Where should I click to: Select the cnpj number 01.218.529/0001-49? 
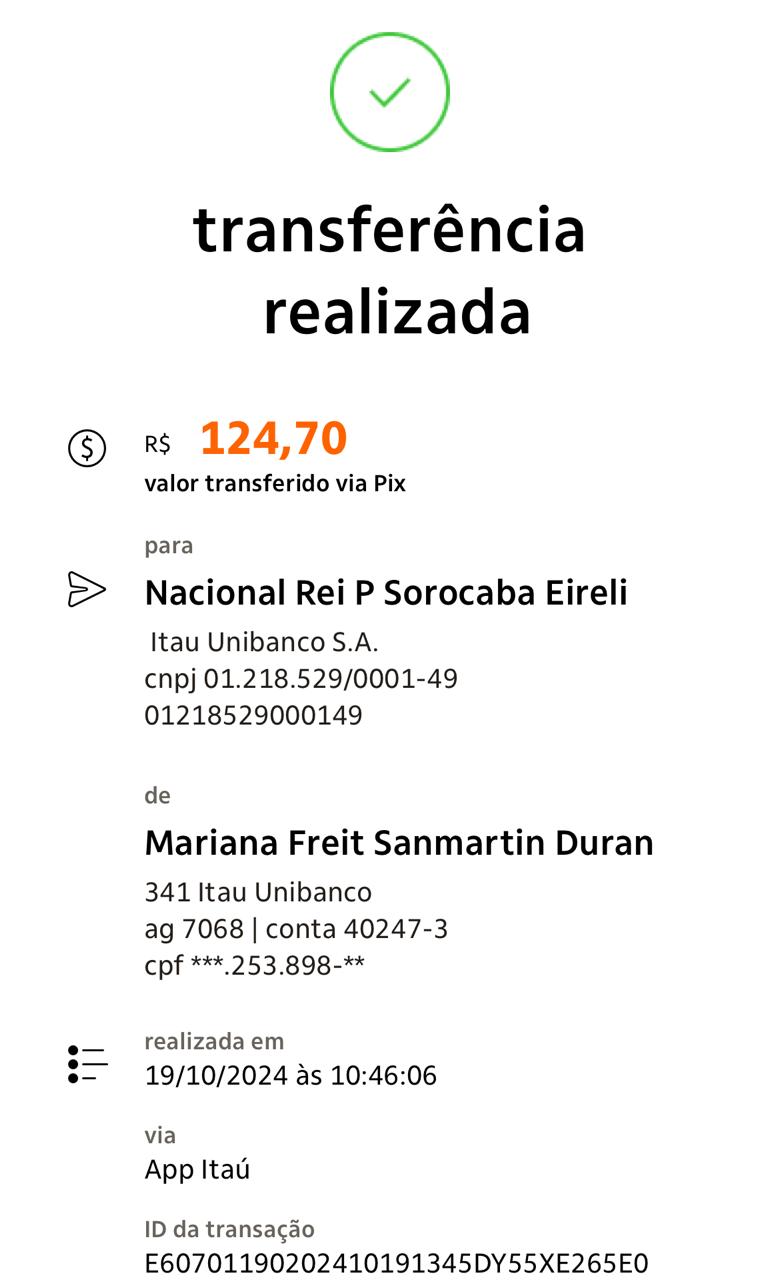point(300,678)
